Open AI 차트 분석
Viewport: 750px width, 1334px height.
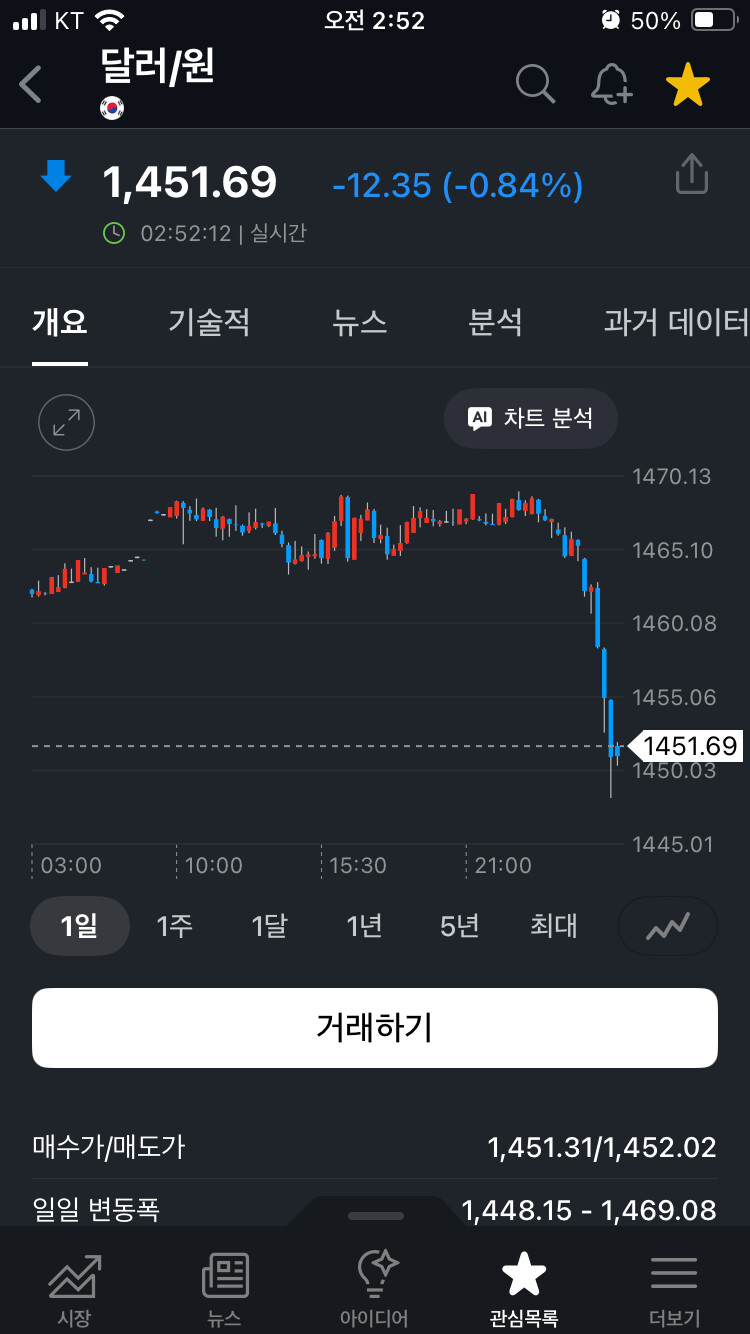pyautogui.click(x=531, y=418)
